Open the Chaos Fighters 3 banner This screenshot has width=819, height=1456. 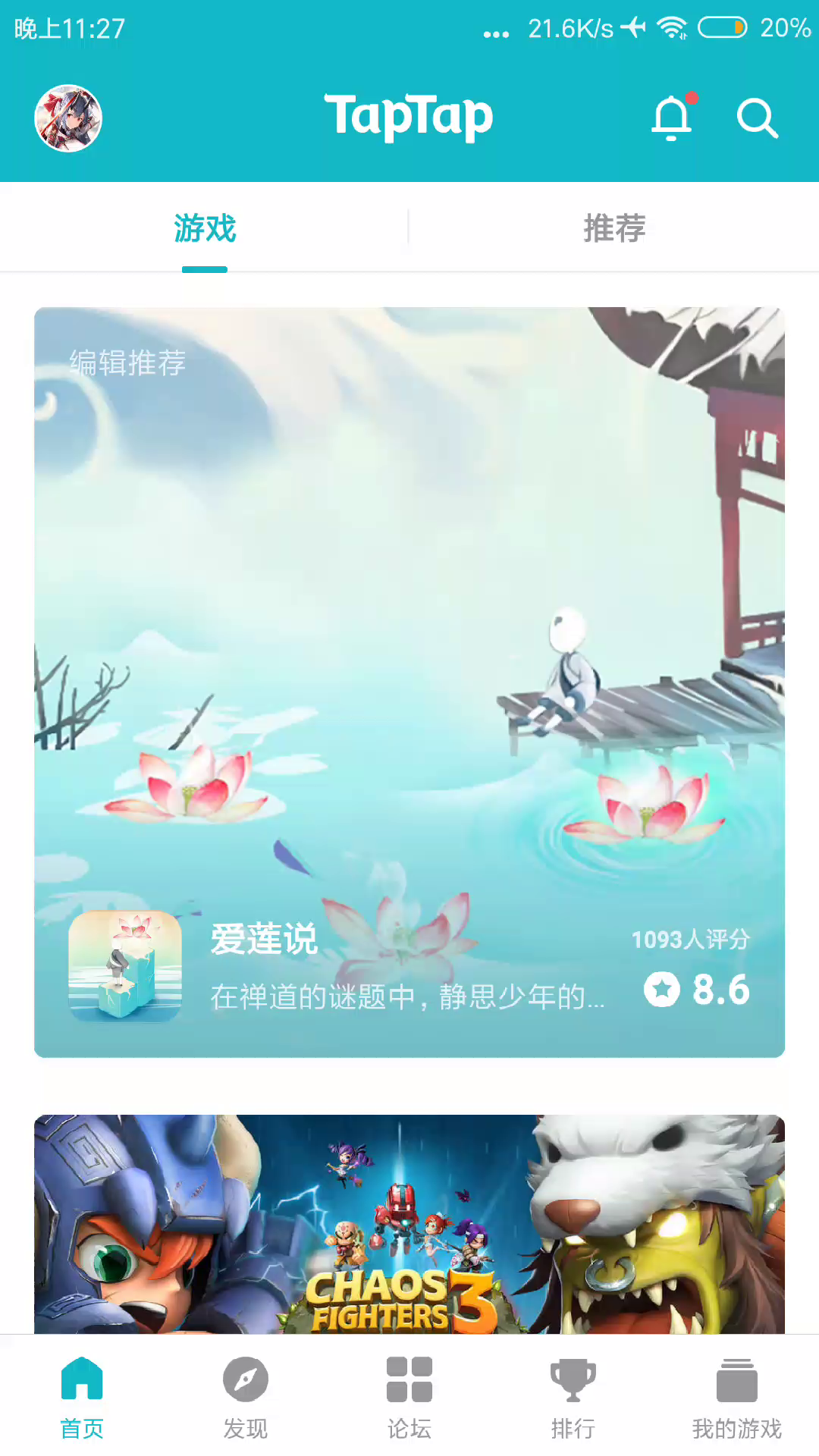tap(409, 1224)
